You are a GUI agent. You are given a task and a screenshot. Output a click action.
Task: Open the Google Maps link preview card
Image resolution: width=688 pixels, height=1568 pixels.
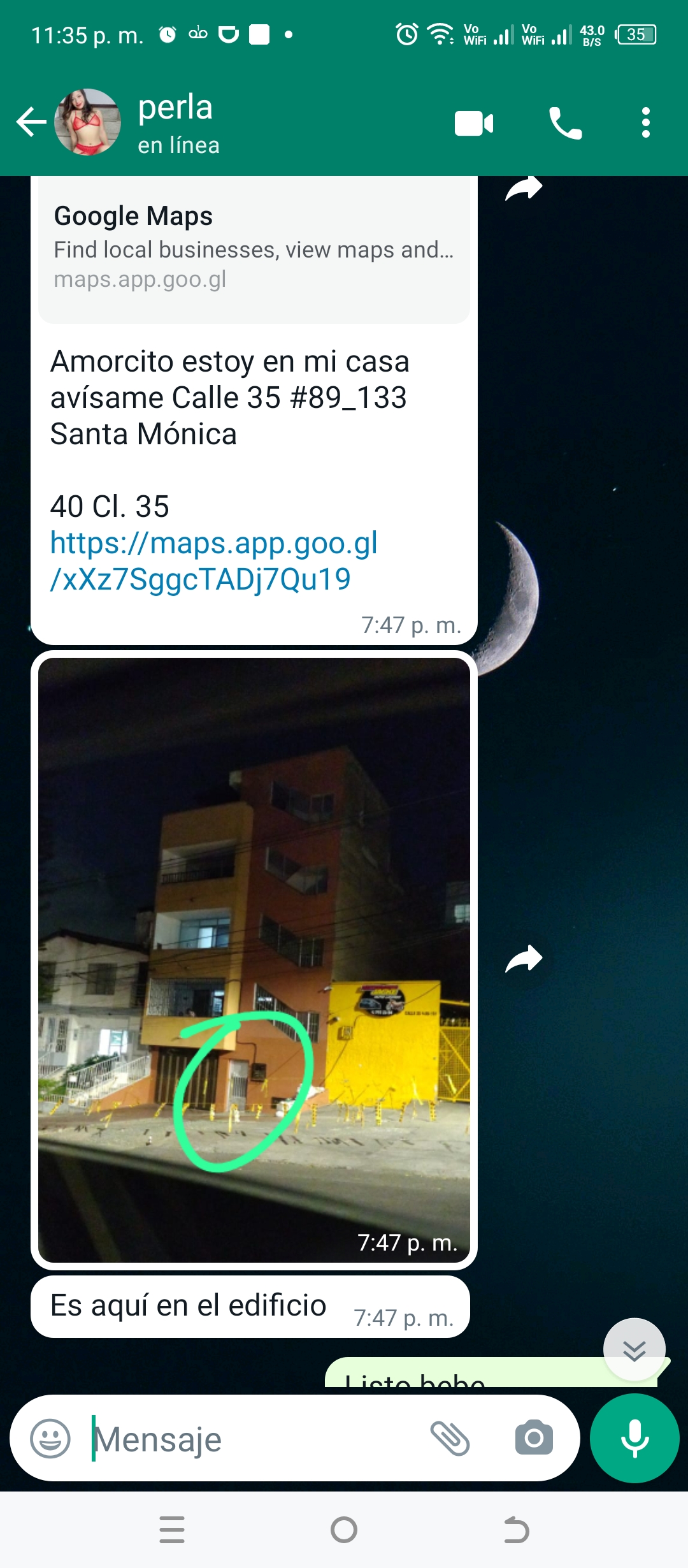click(x=254, y=250)
